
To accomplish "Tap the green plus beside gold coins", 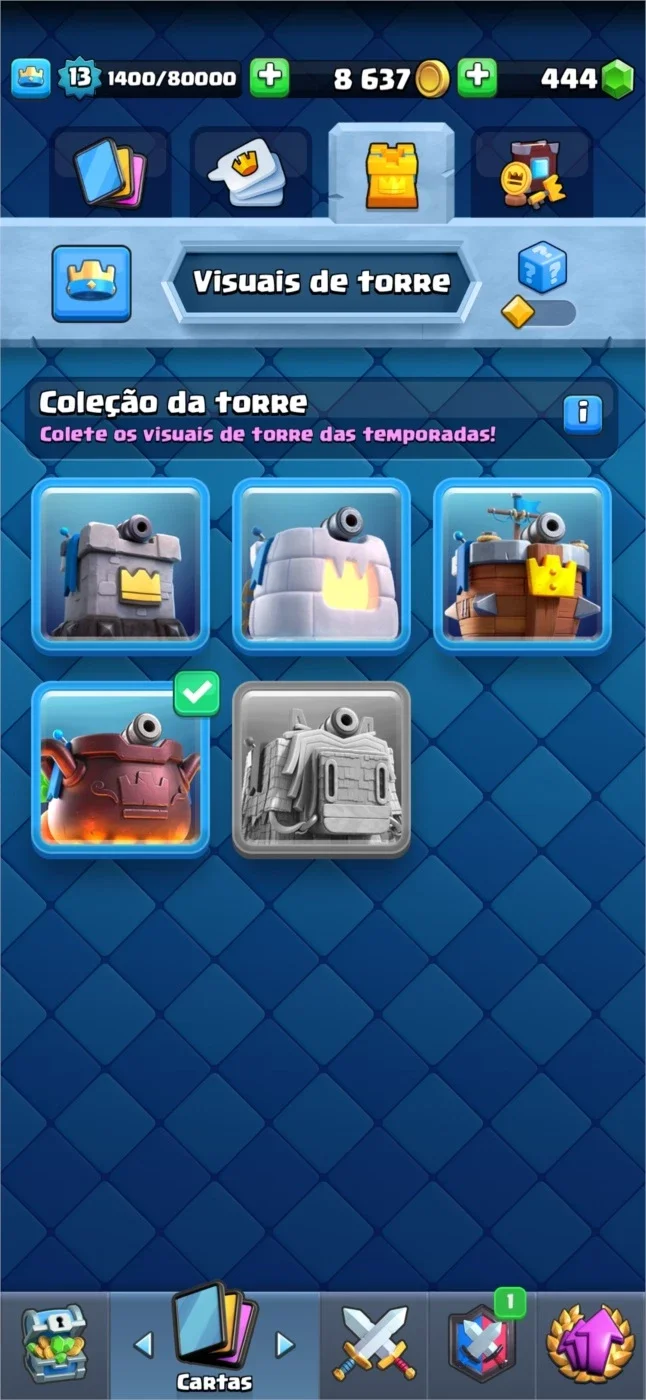I will [269, 78].
